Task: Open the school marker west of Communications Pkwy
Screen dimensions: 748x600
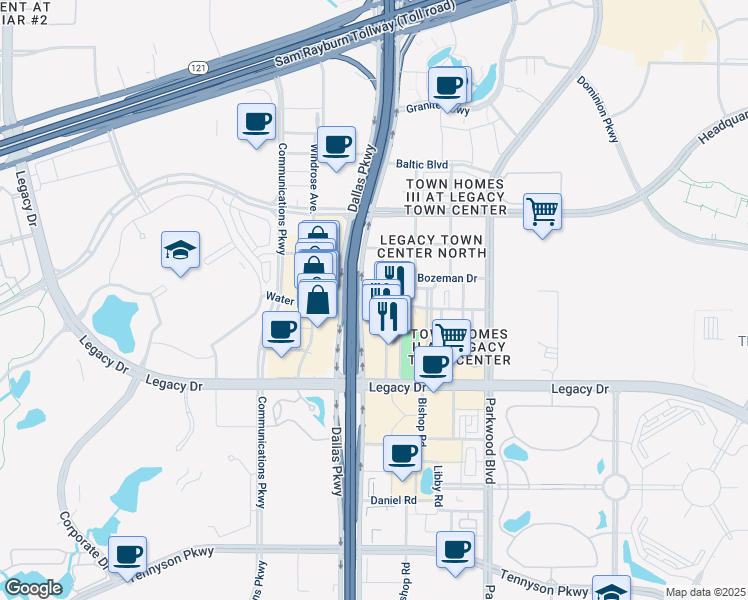Action: [181, 251]
